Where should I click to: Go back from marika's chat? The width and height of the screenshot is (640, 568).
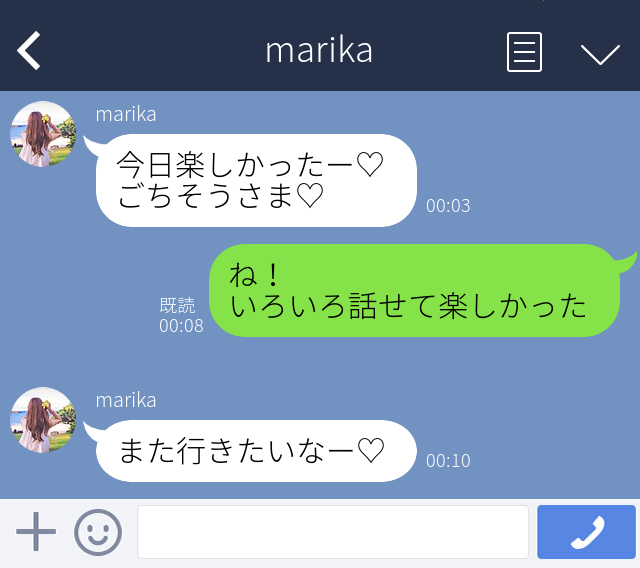pyautogui.click(x=29, y=50)
